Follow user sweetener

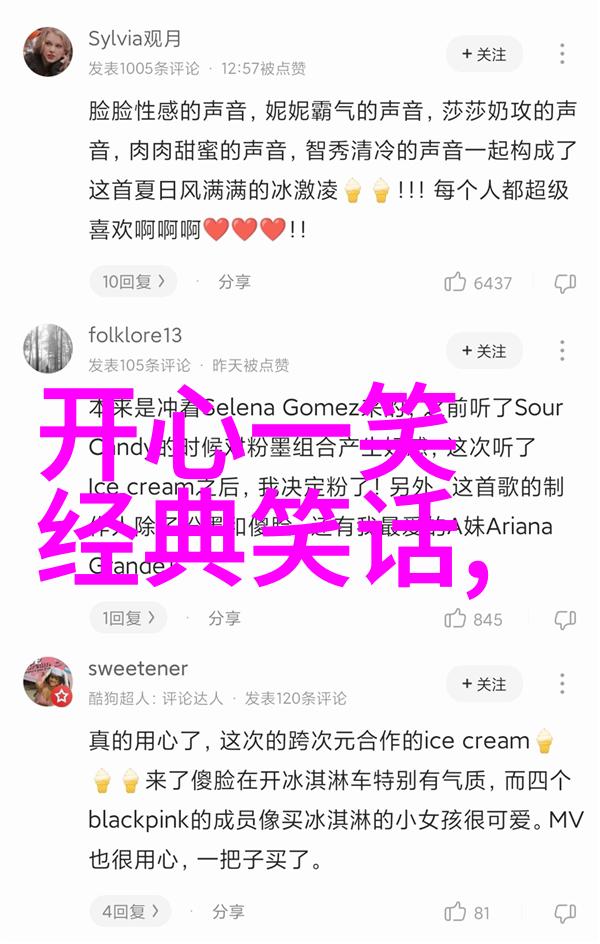coord(484,684)
